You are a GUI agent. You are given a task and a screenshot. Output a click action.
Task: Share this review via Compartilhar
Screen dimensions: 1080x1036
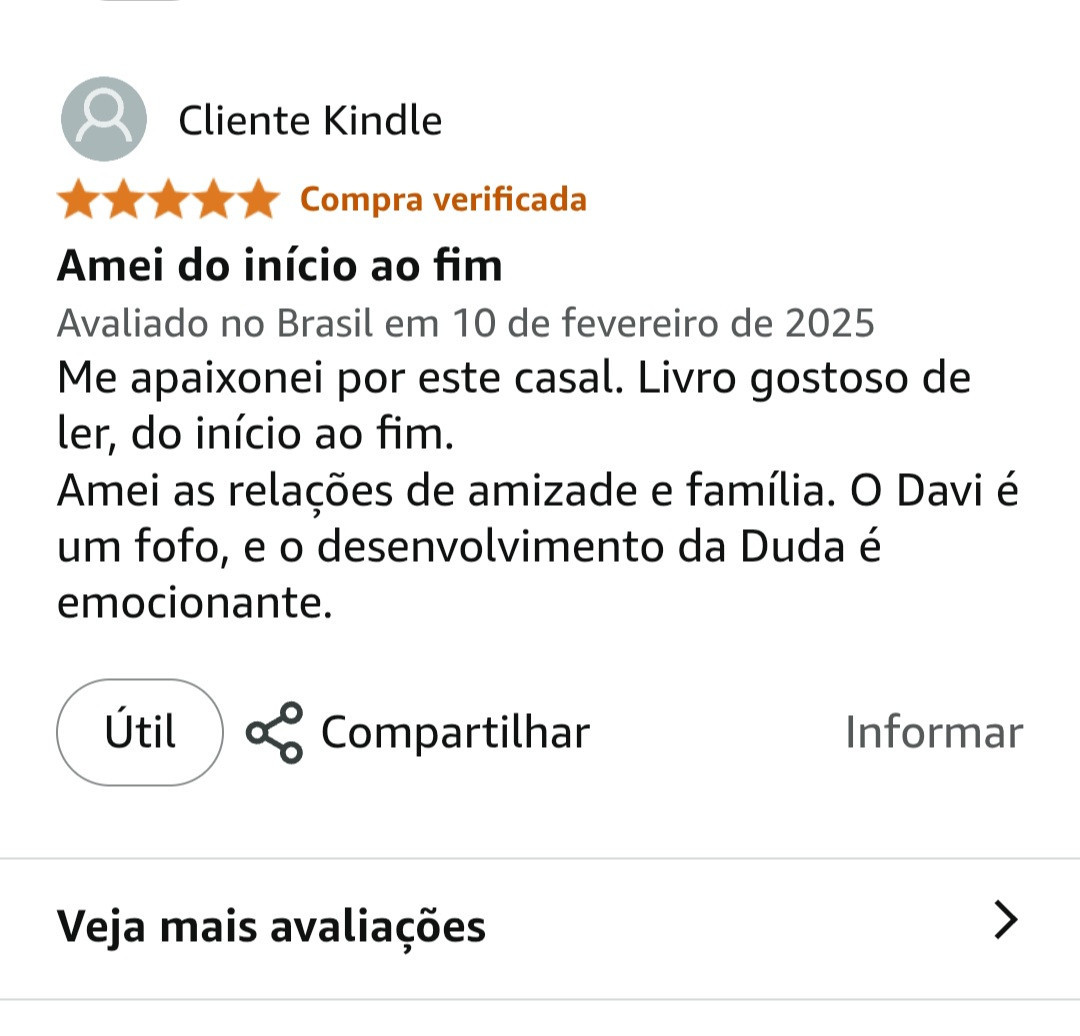[x=420, y=732]
